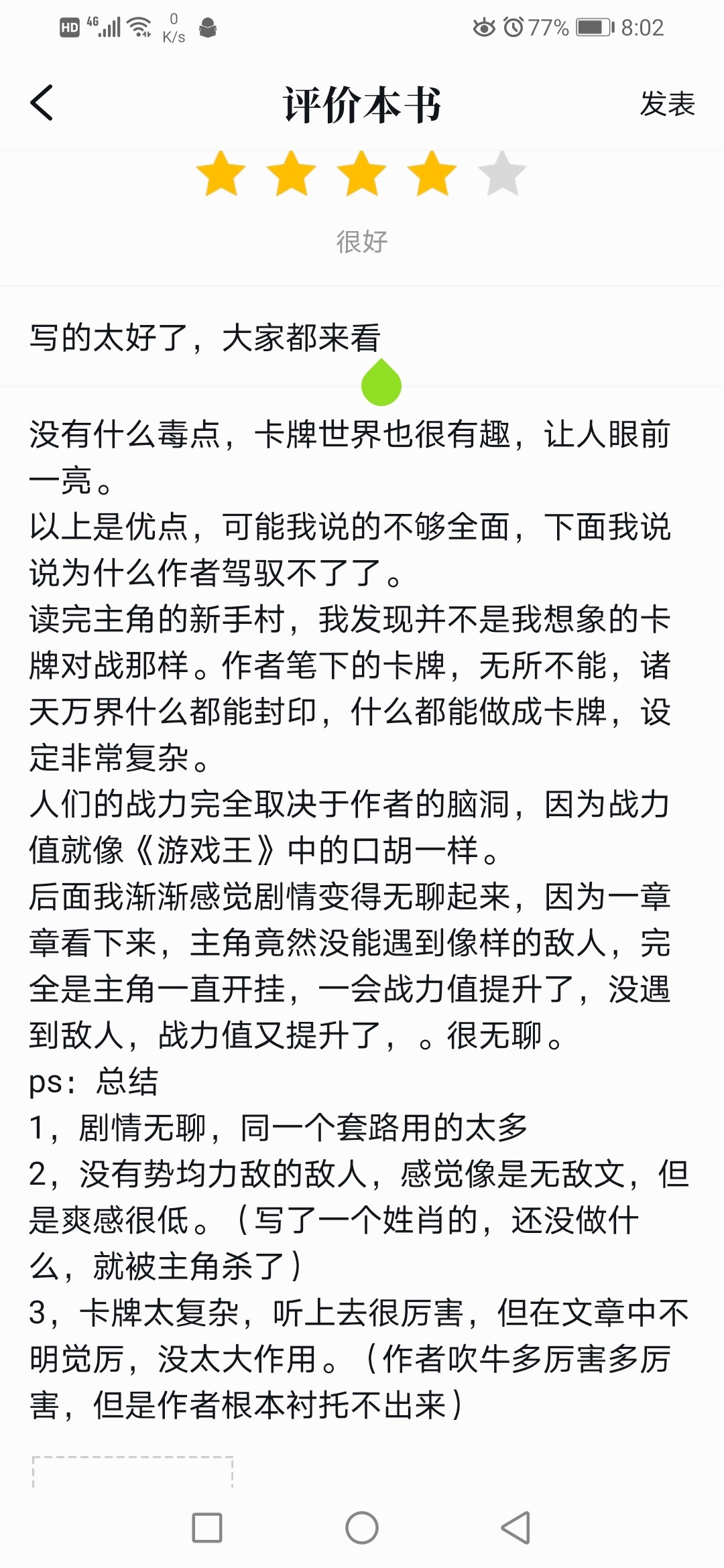
Task: Set rating to the first star
Action: [x=221, y=174]
